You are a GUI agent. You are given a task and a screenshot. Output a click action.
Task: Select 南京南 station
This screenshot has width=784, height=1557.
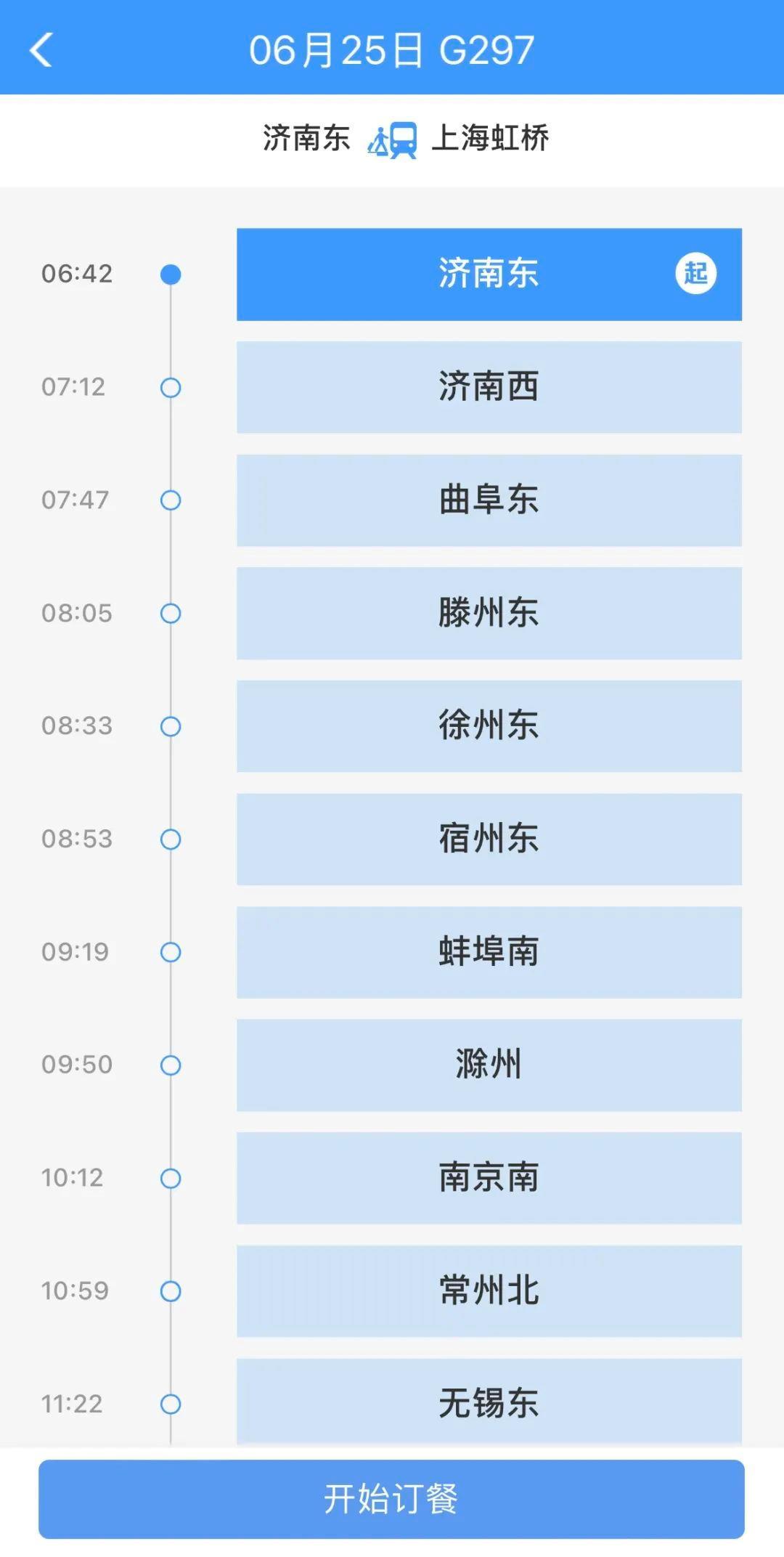[x=489, y=1178]
